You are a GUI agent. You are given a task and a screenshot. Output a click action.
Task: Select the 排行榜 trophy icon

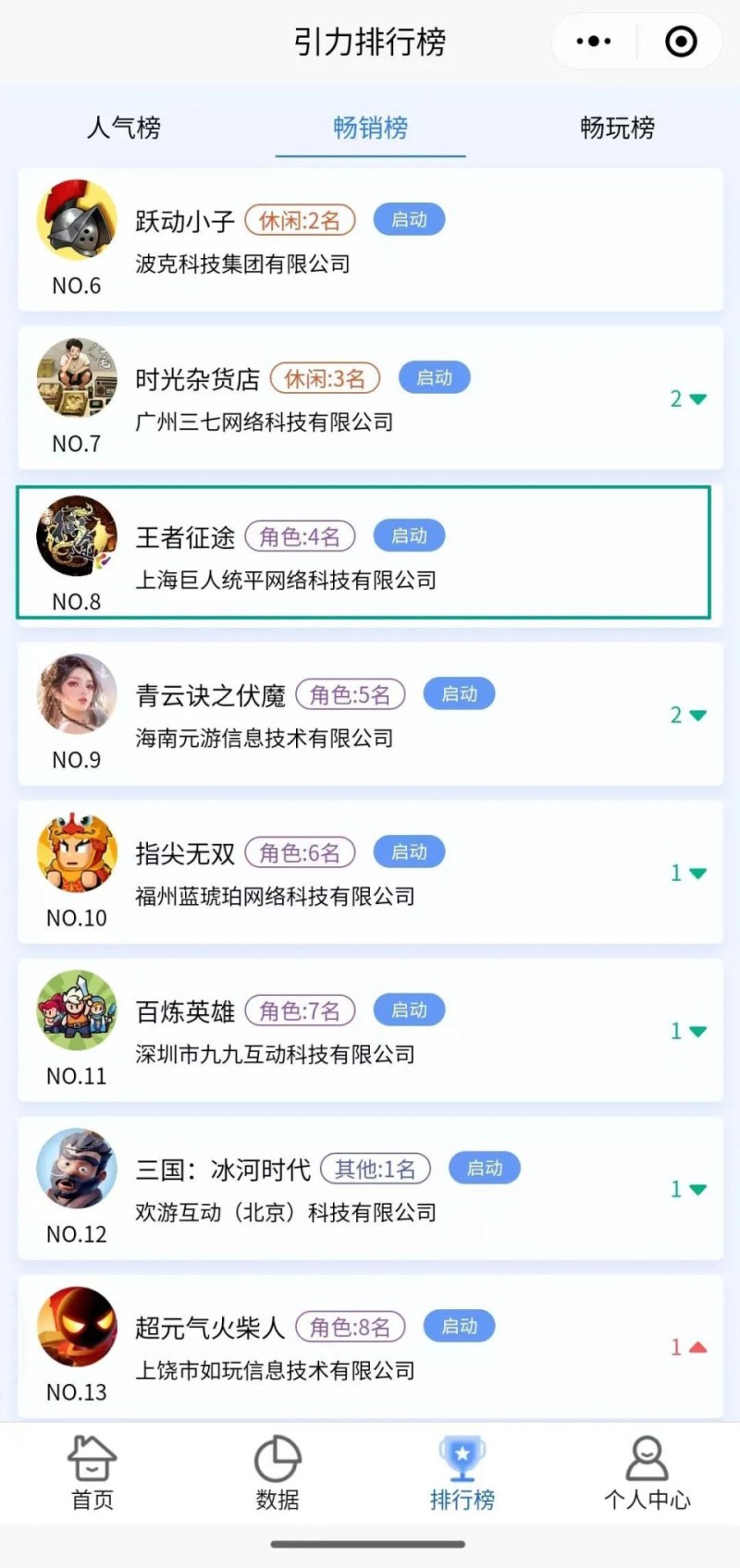pyautogui.click(x=462, y=1465)
